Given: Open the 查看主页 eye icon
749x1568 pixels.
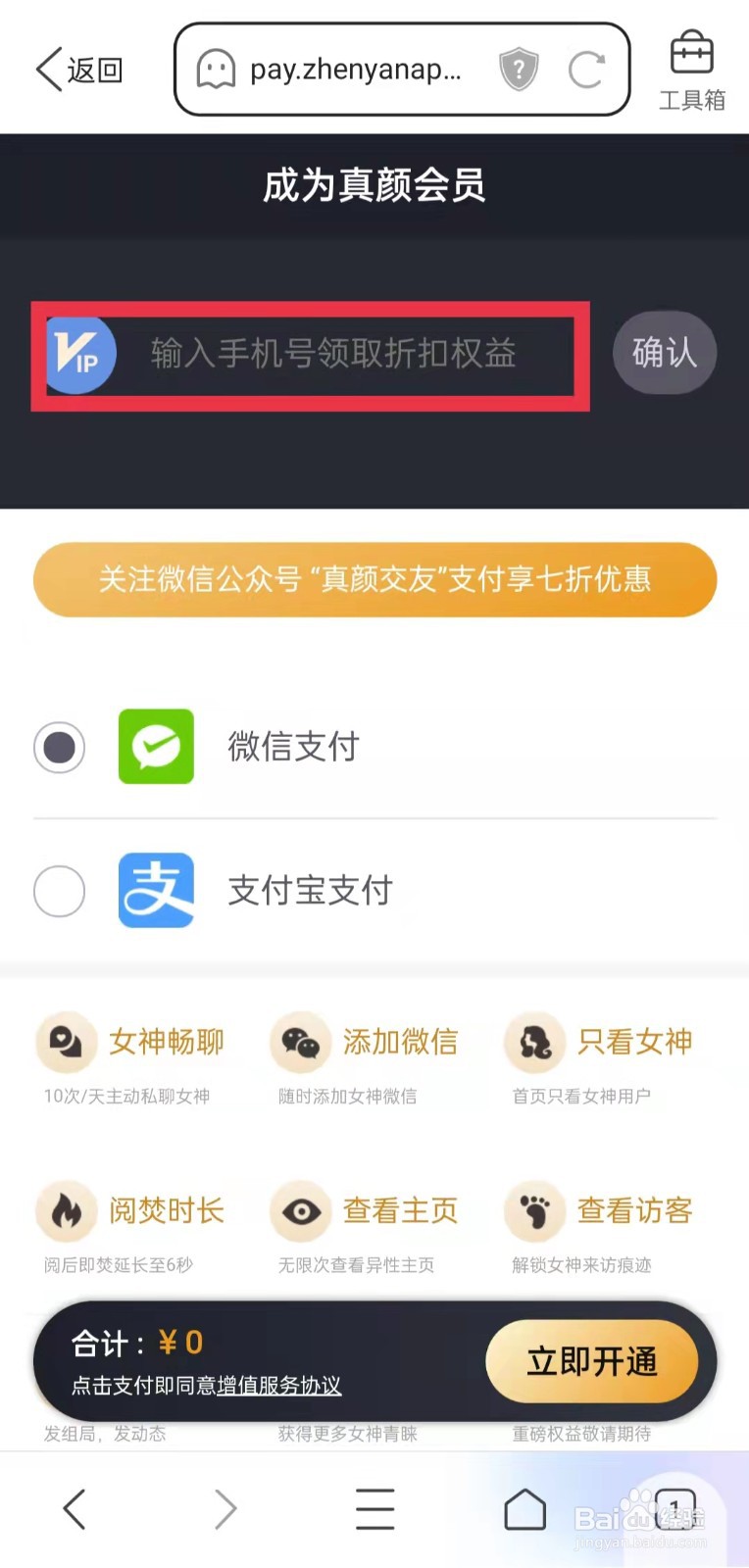Looking at the screenshot, I should tap(300, 1210).
